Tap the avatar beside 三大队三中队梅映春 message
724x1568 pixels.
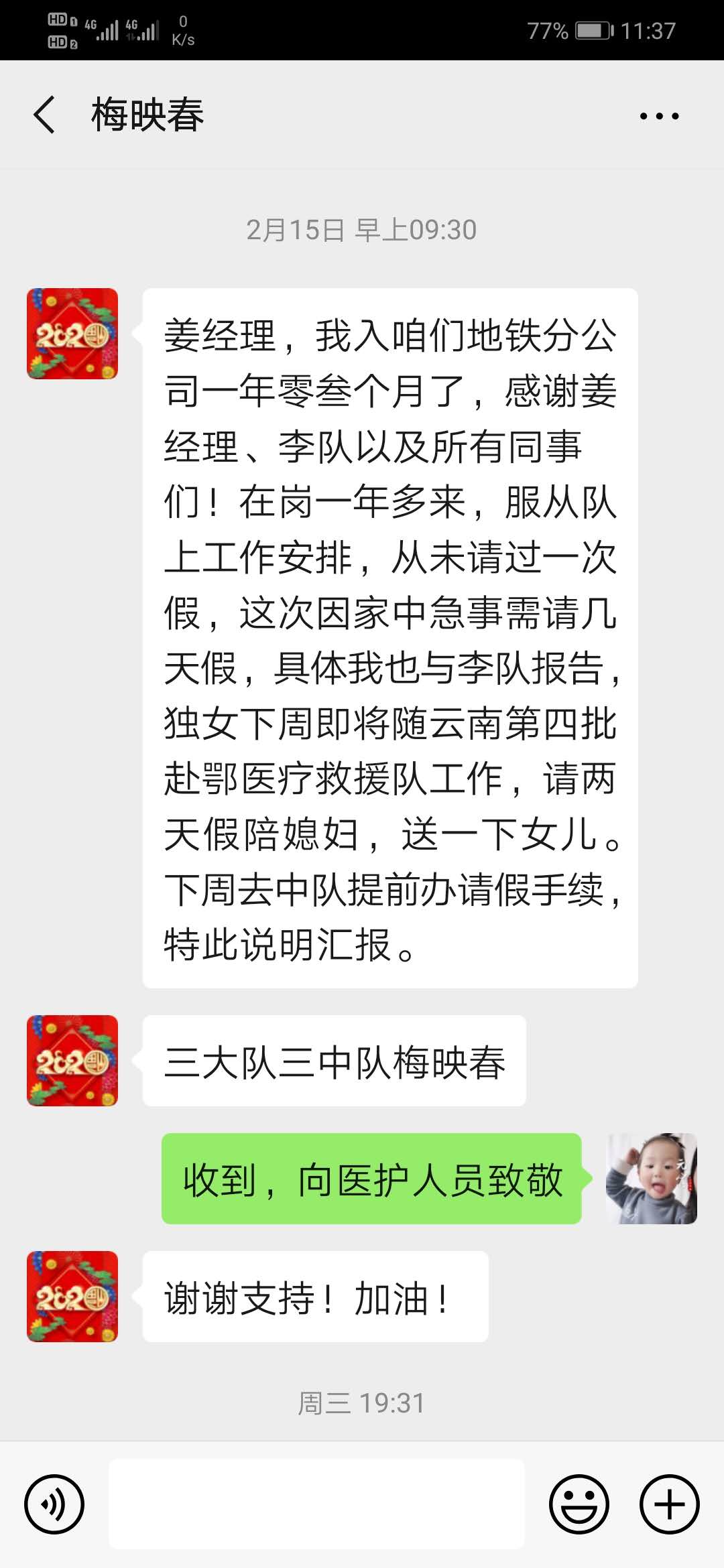point(72,1061)
